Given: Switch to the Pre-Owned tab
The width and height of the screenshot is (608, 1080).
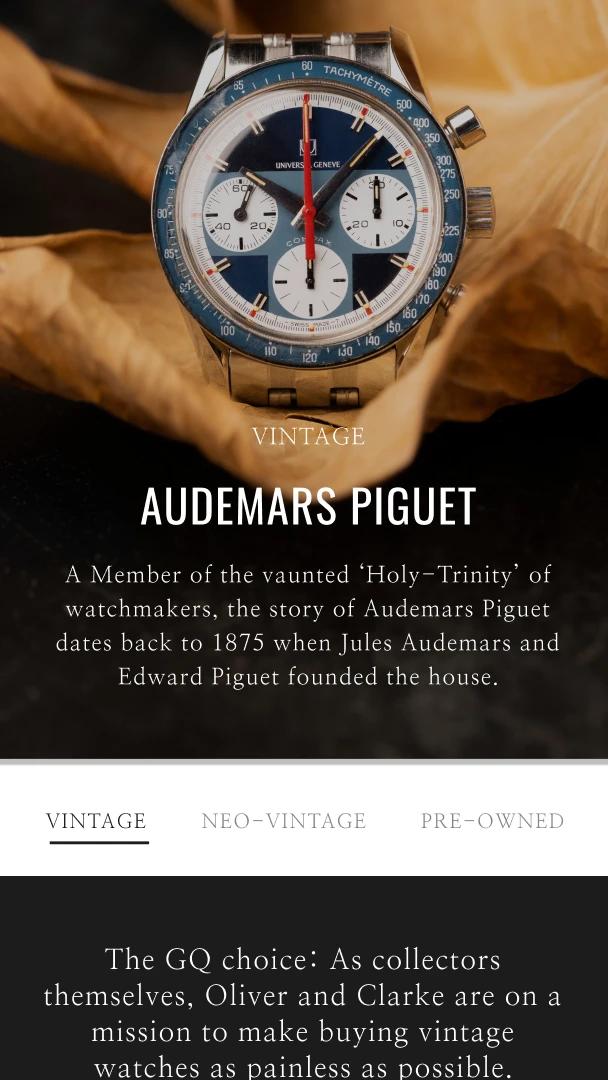Looking at the screenshot, I should pyautogui.click(x=492, y=821).
